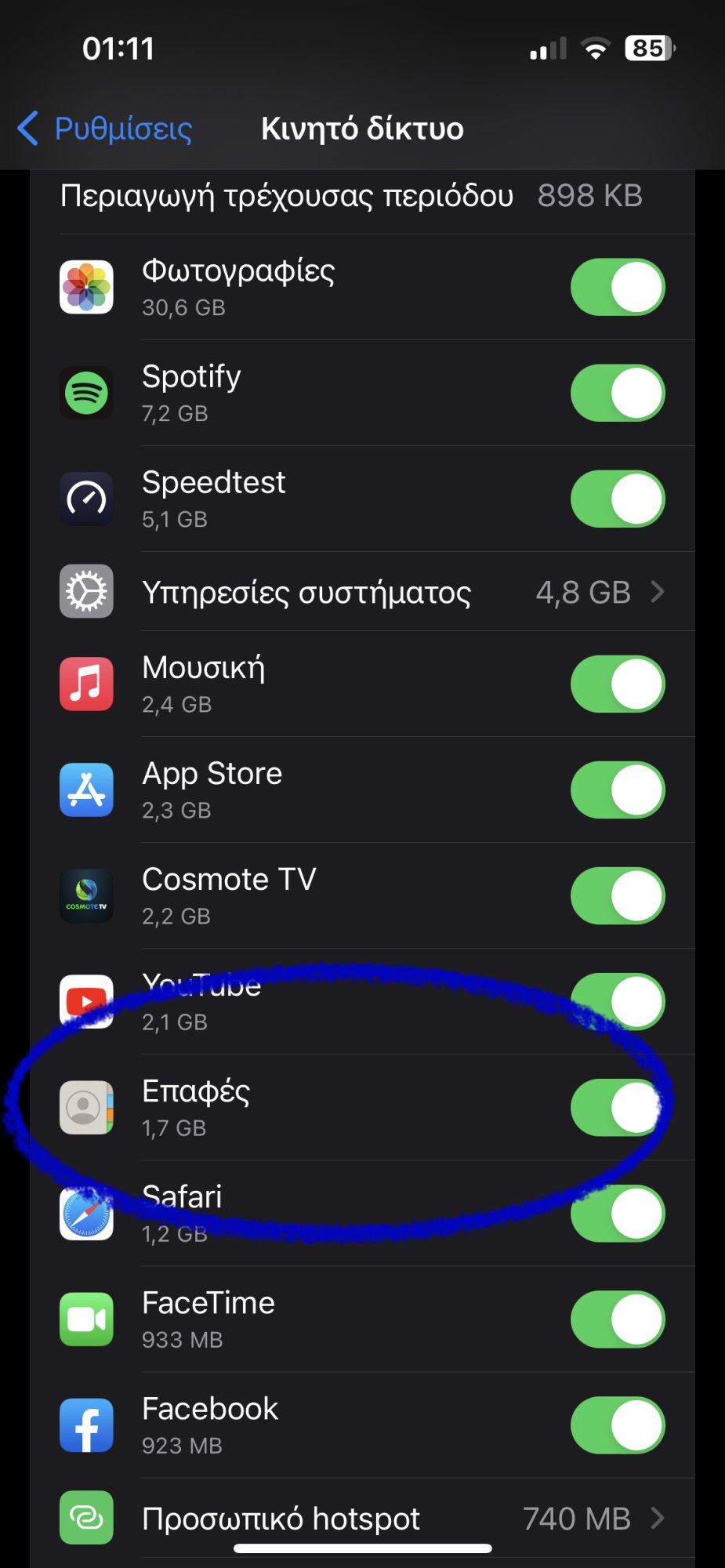This screenshot has width=725, height=1568.
Task: Toggle Speedtest mobile data off
Action: 618,499
